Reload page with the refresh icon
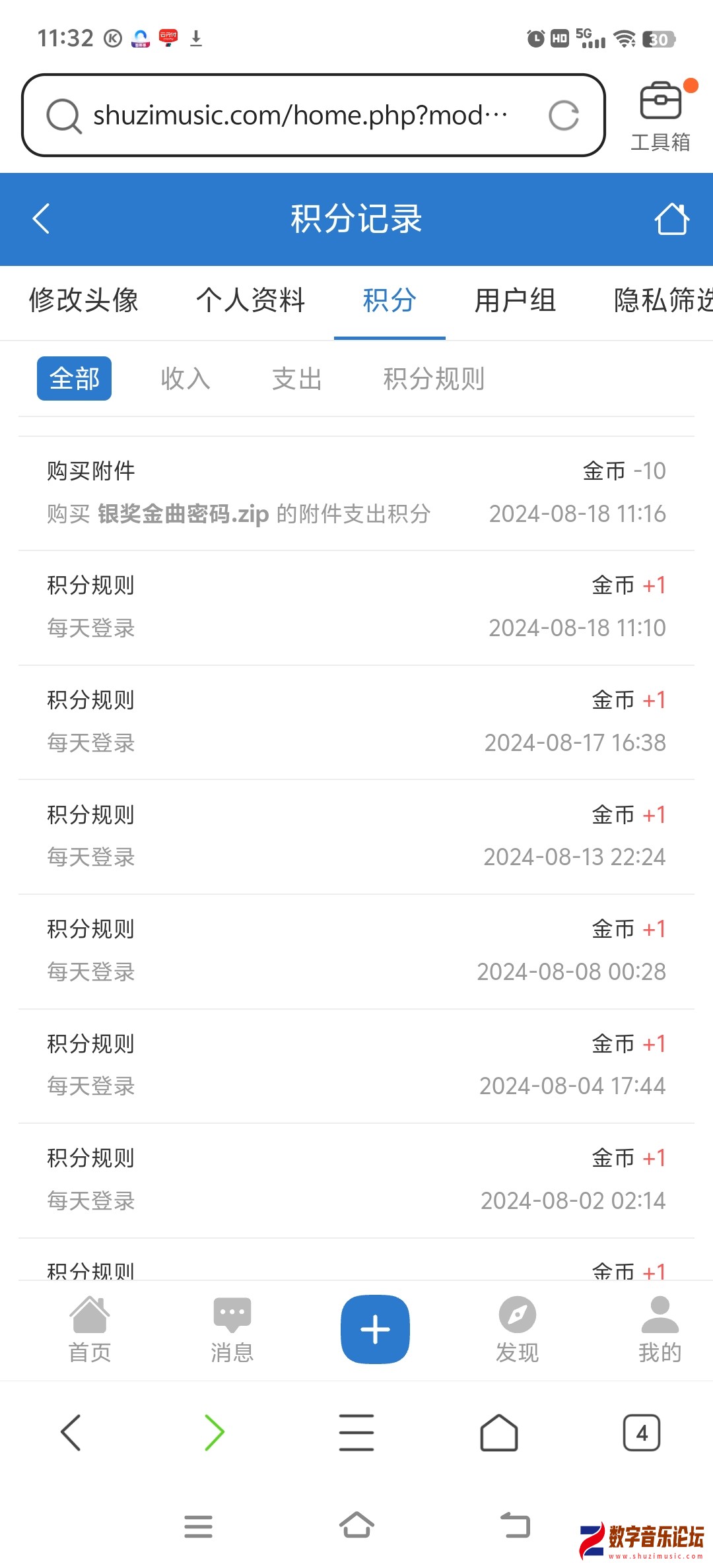 564,115
